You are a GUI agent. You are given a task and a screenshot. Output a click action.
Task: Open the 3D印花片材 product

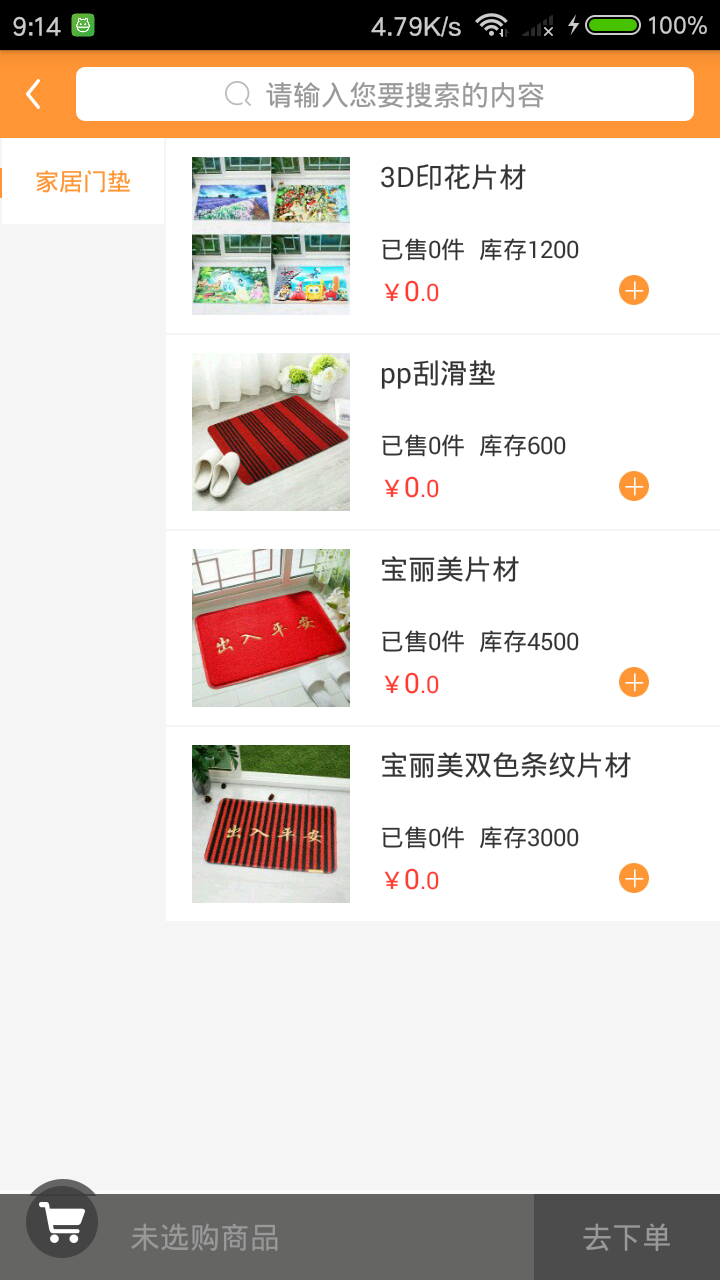[x=452, y=178]
